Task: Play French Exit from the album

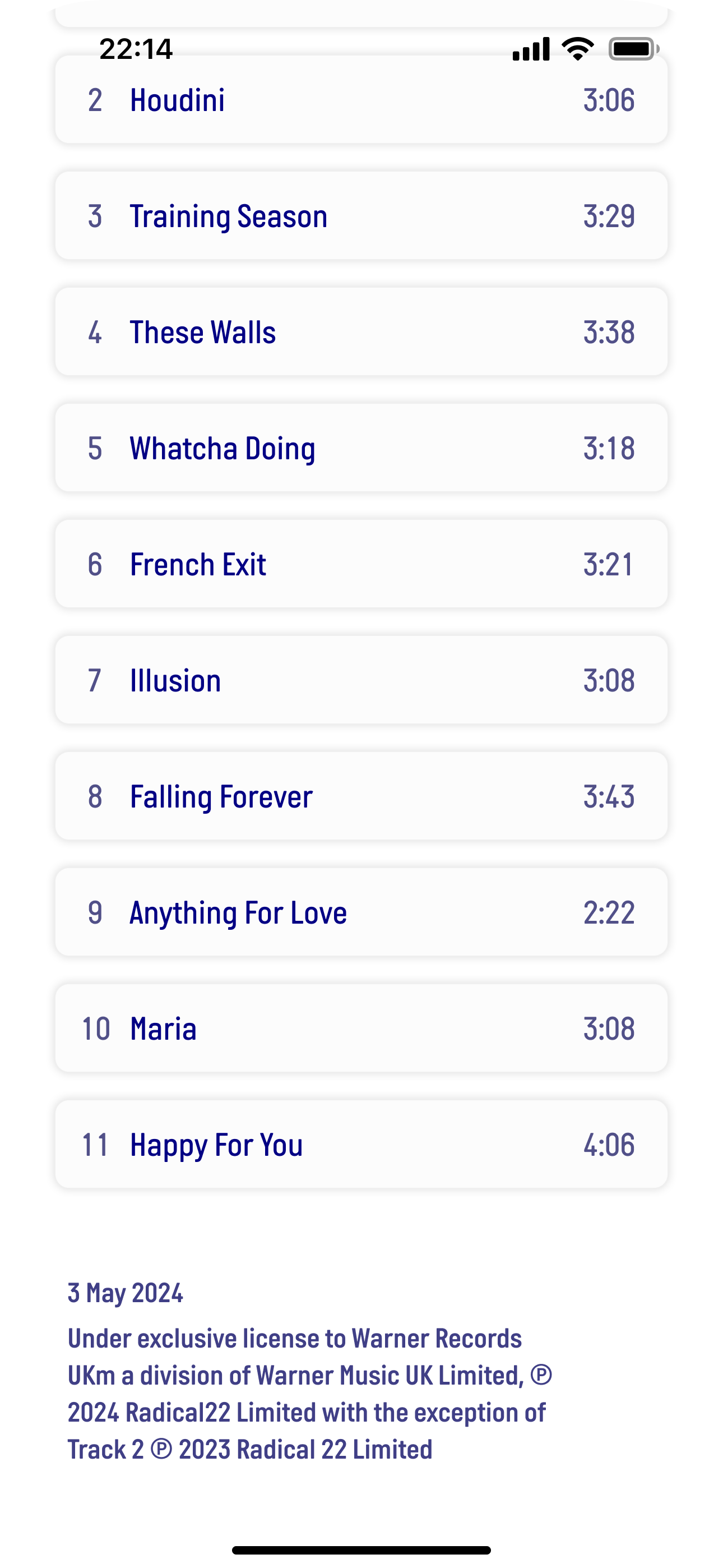Action: tap(361, 564)
